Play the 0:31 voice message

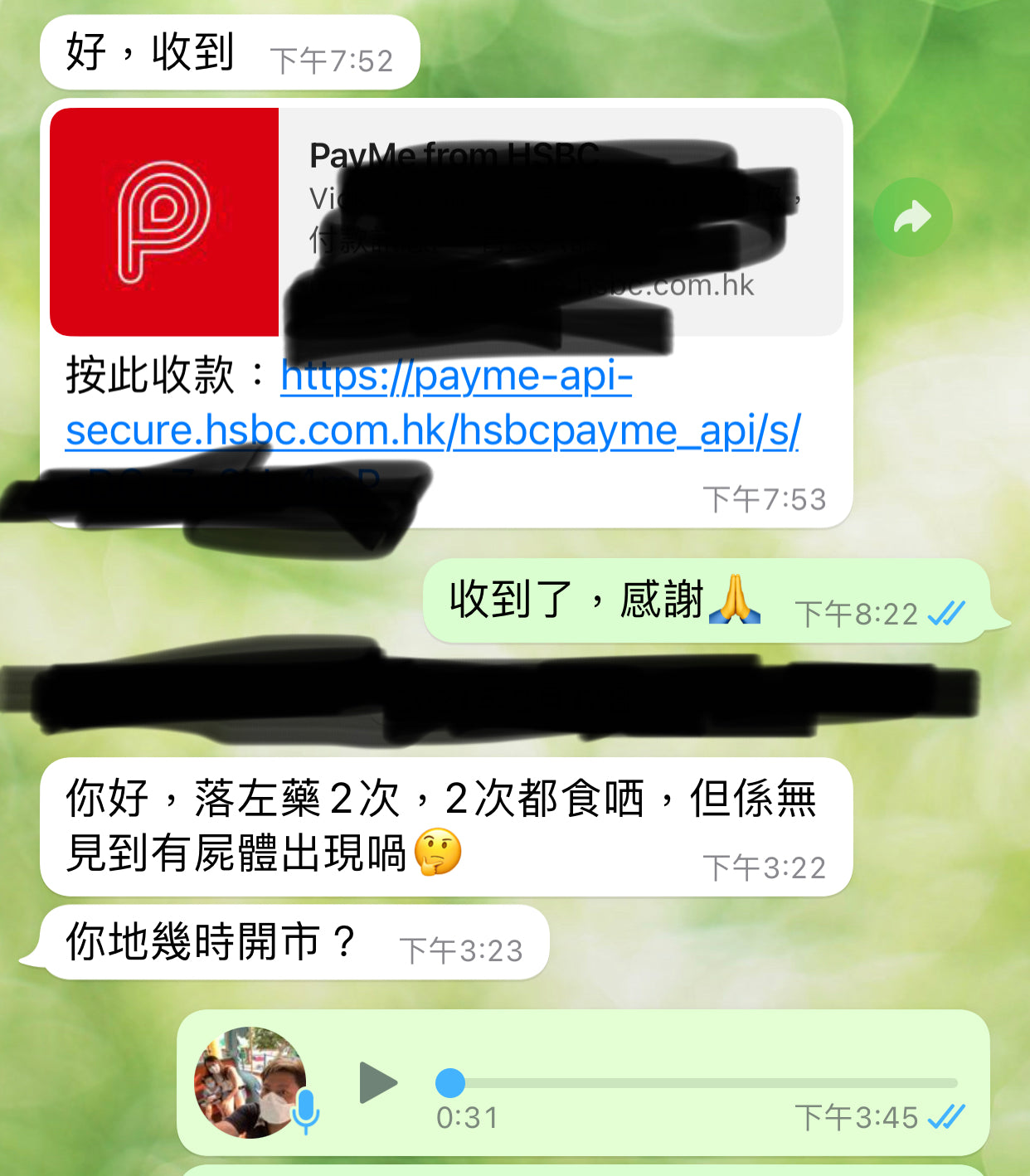[378, 1082]
